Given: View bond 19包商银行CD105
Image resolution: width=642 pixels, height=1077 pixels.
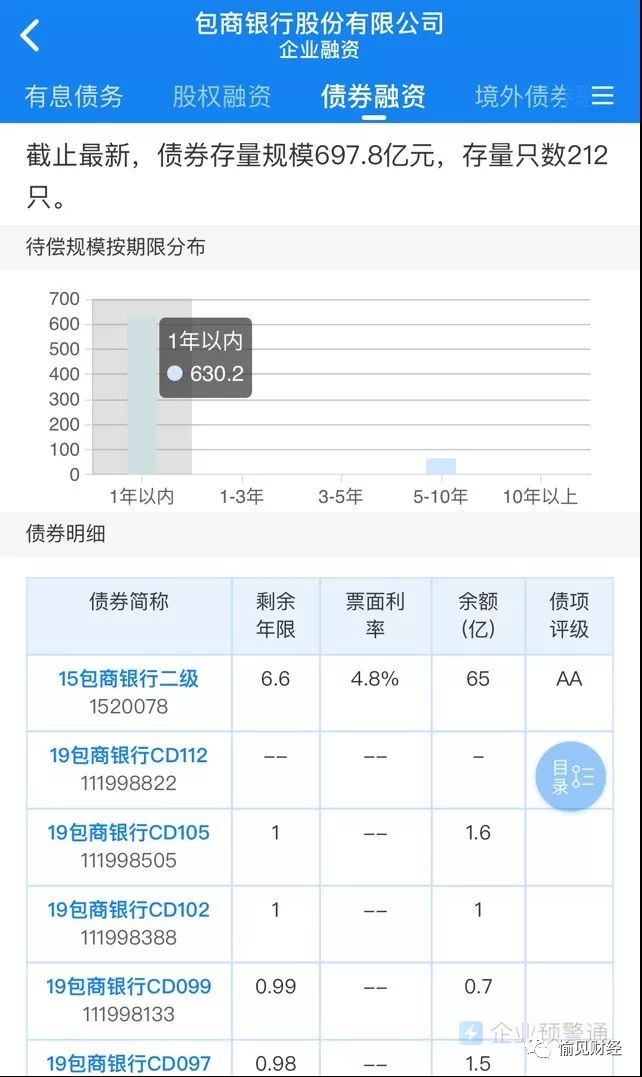Looking at the screenshot, I should pos(128,833).
